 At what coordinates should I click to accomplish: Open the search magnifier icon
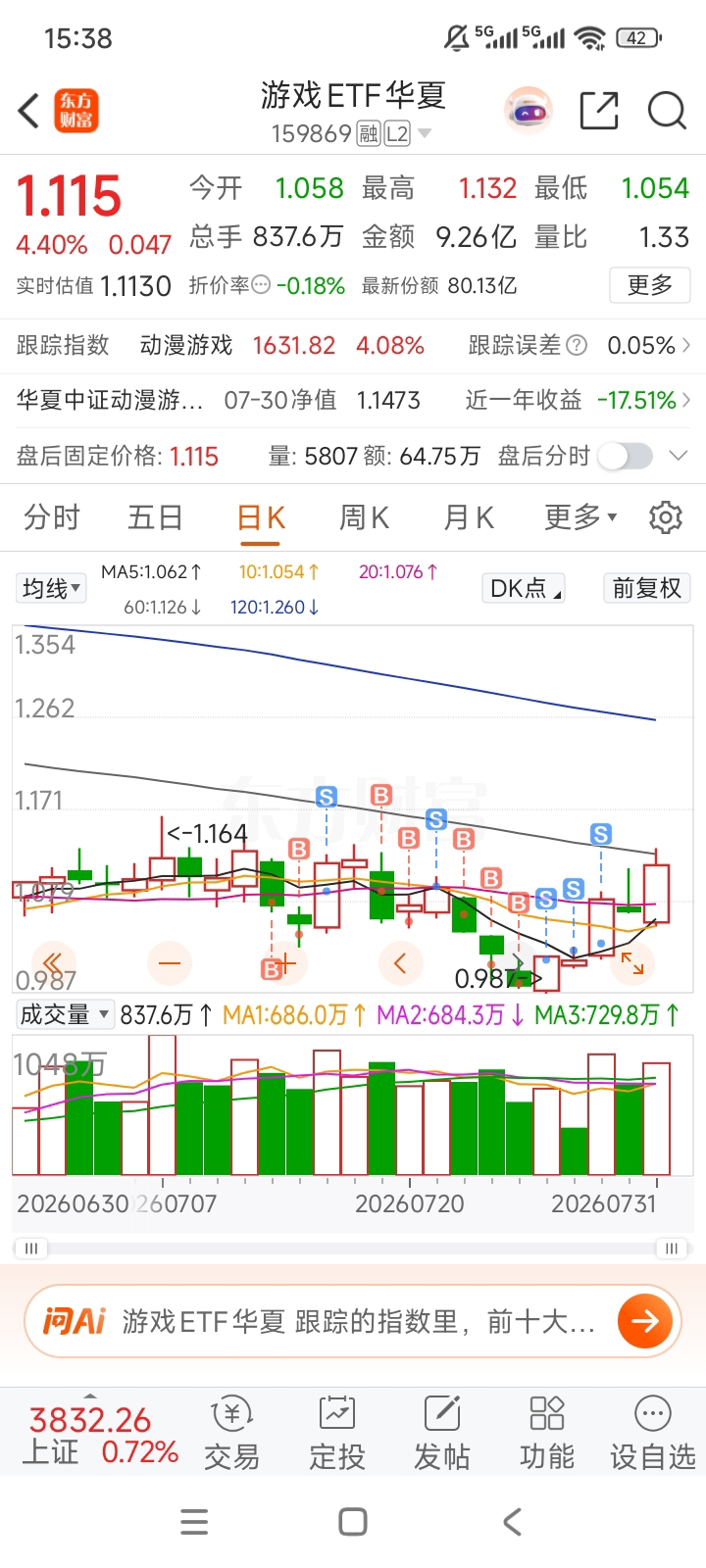coord(667,111)
